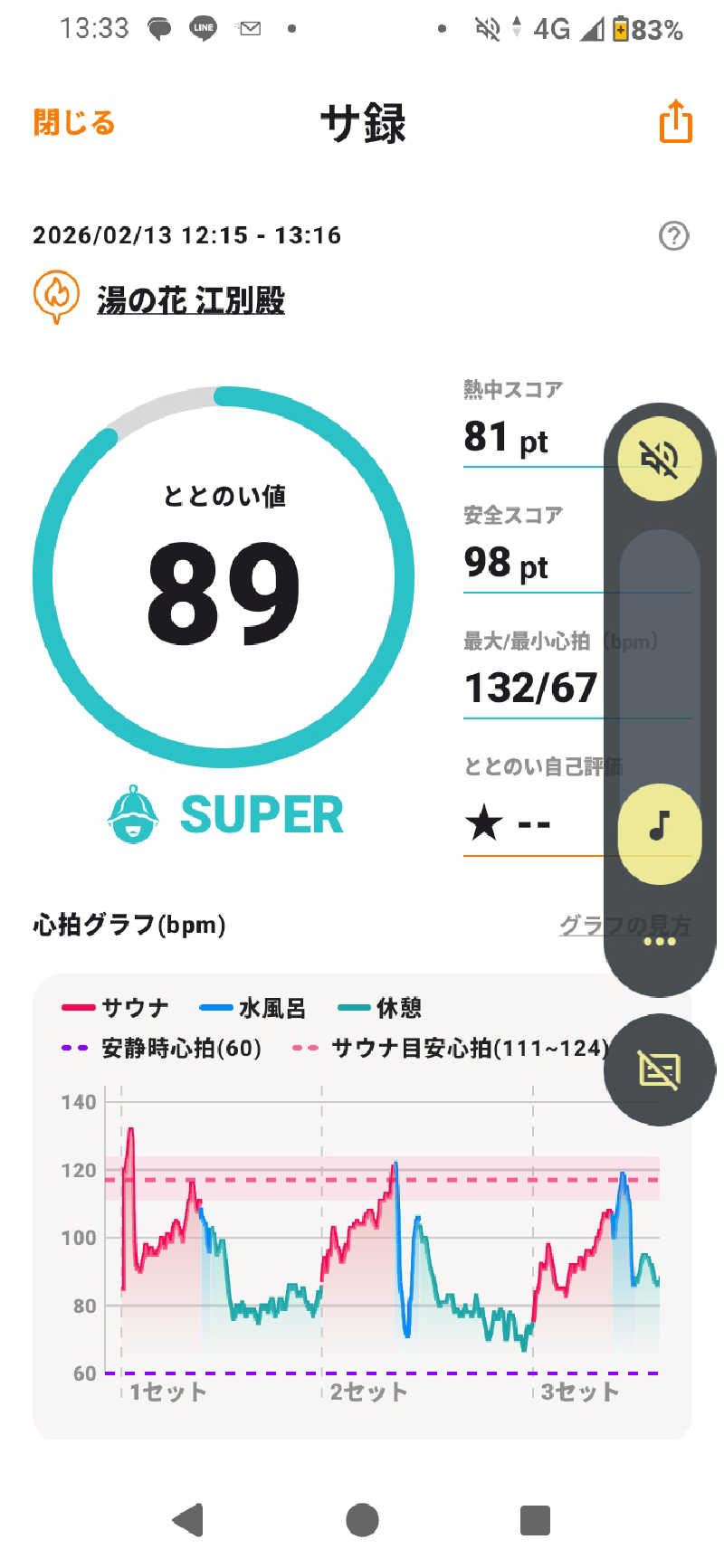Open more volume settings (three dots)
Viewport: 724px width, 1568px height.
pos(659,942)
